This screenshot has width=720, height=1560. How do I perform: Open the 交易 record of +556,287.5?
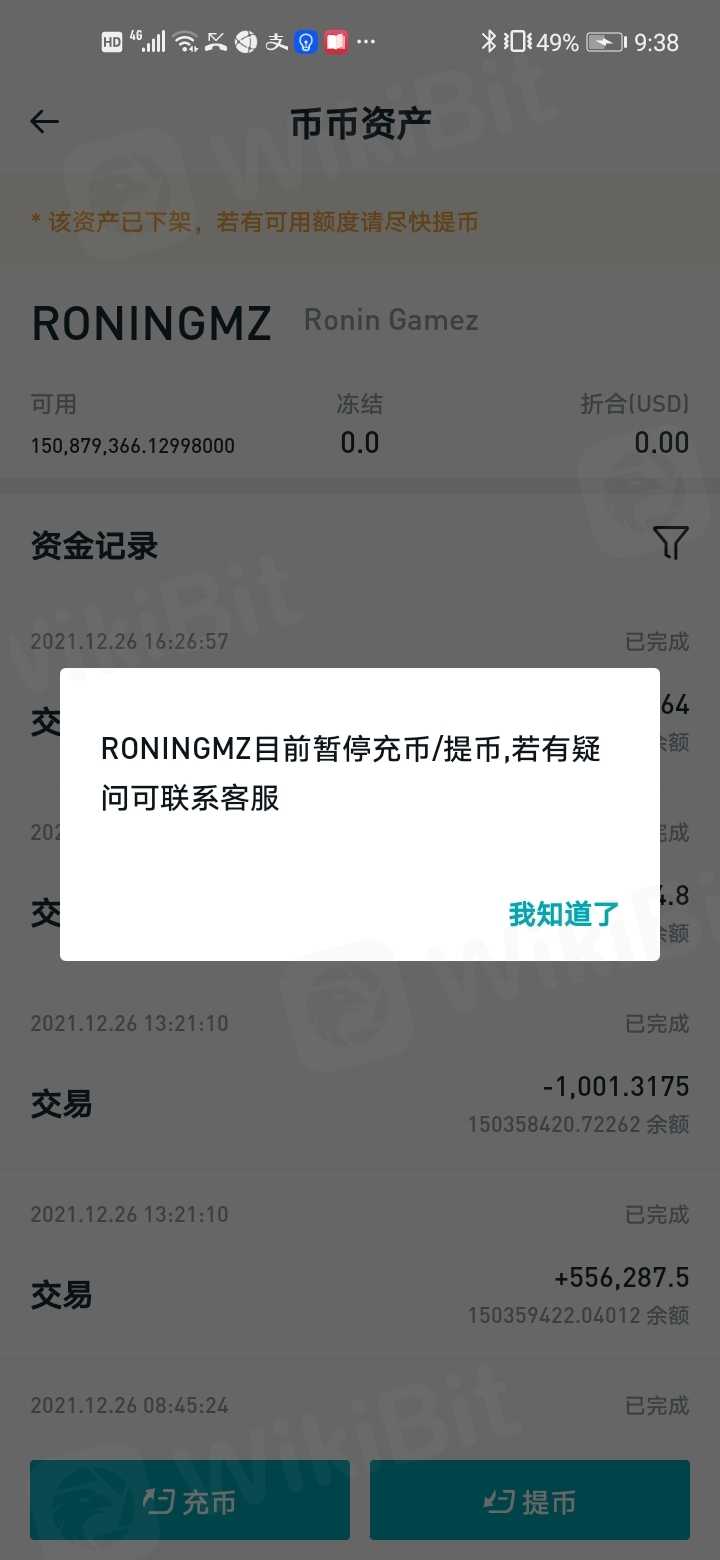(x=360, y=1294)
